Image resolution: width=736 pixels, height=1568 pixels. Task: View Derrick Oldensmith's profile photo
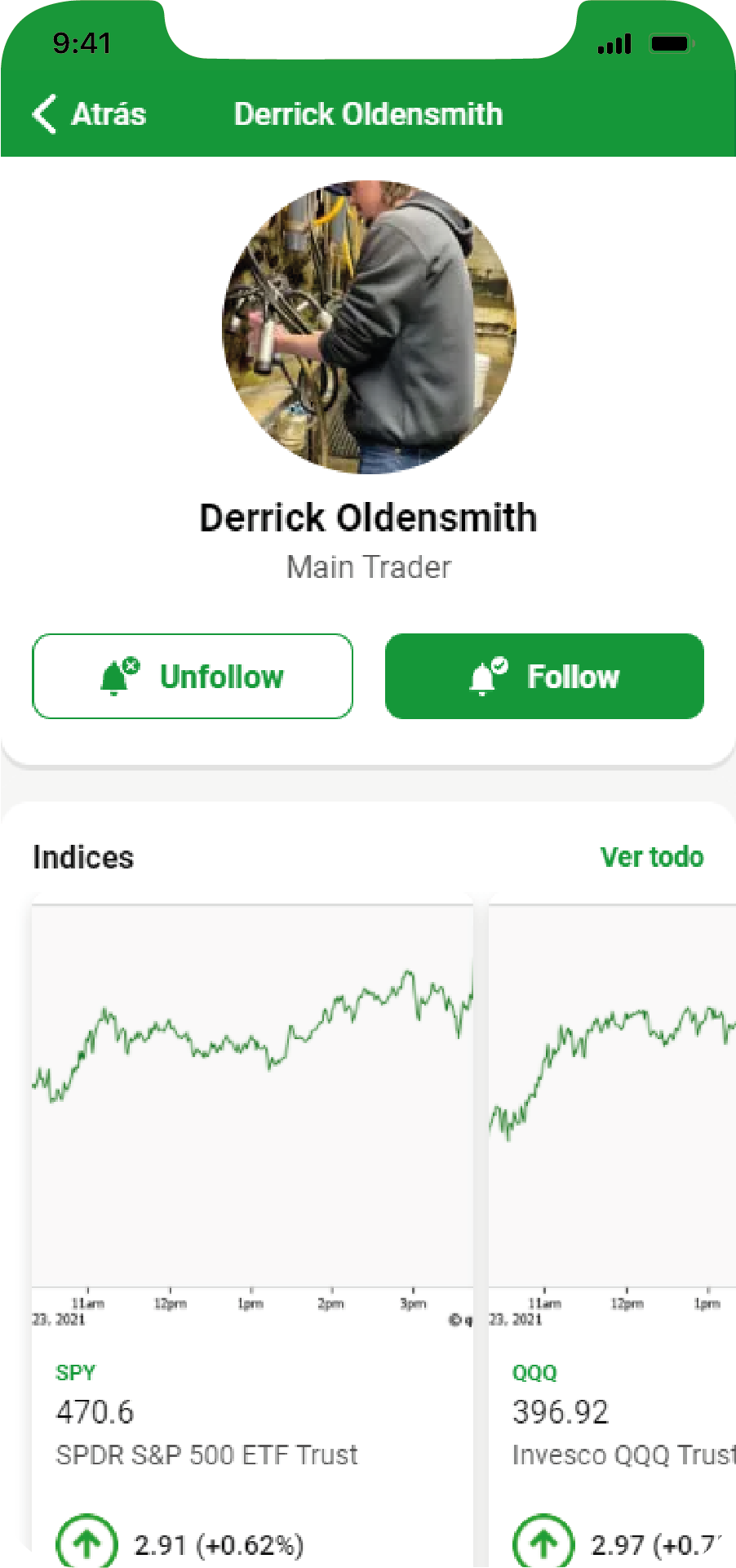[369, 327]
